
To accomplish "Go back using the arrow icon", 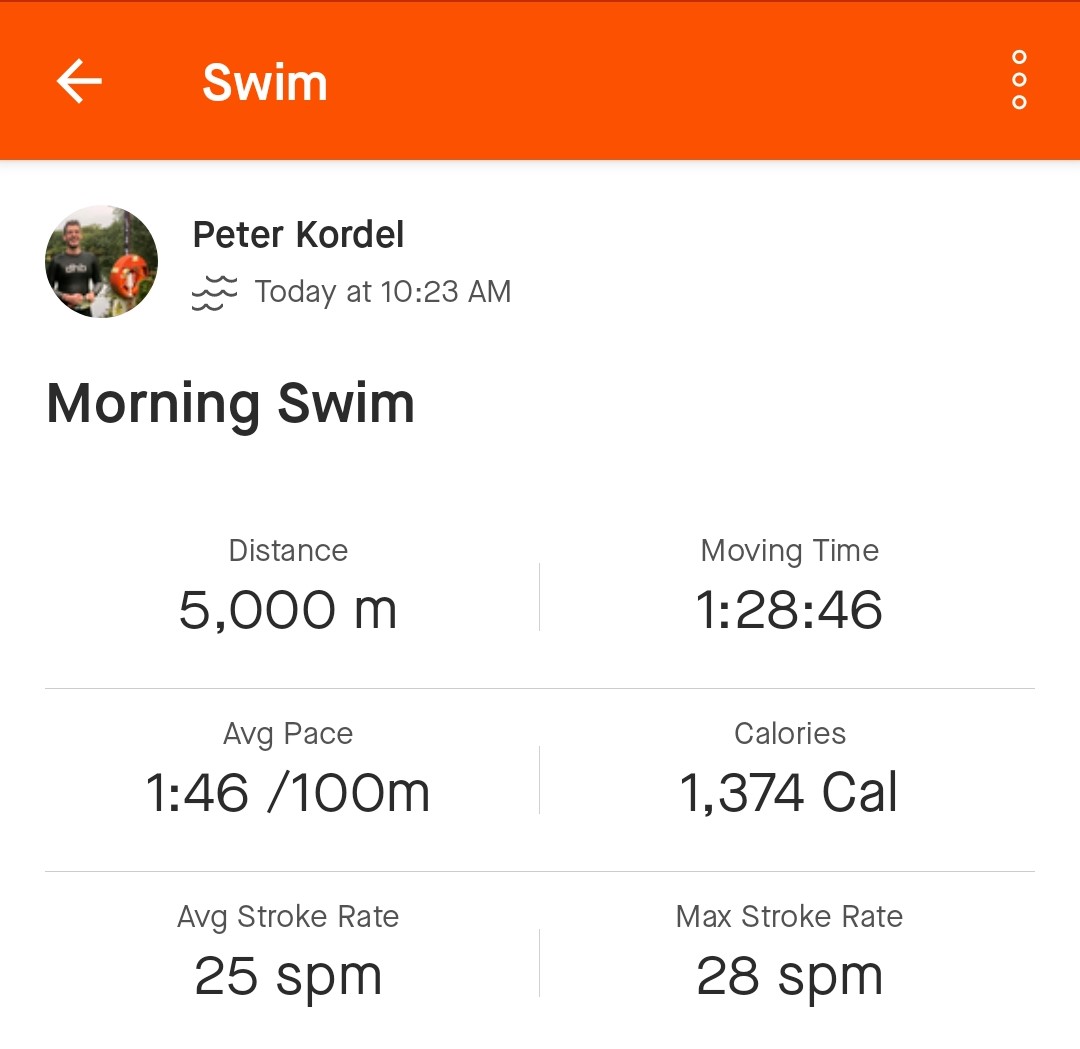I will 79,82.
